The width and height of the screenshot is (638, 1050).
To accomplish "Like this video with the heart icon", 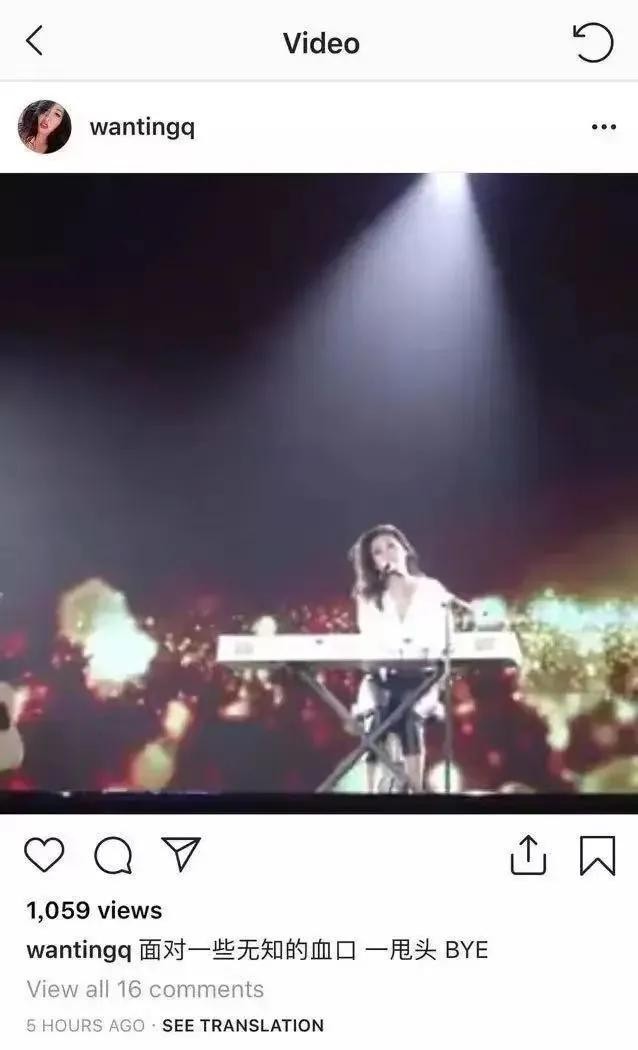I will 44,855.
